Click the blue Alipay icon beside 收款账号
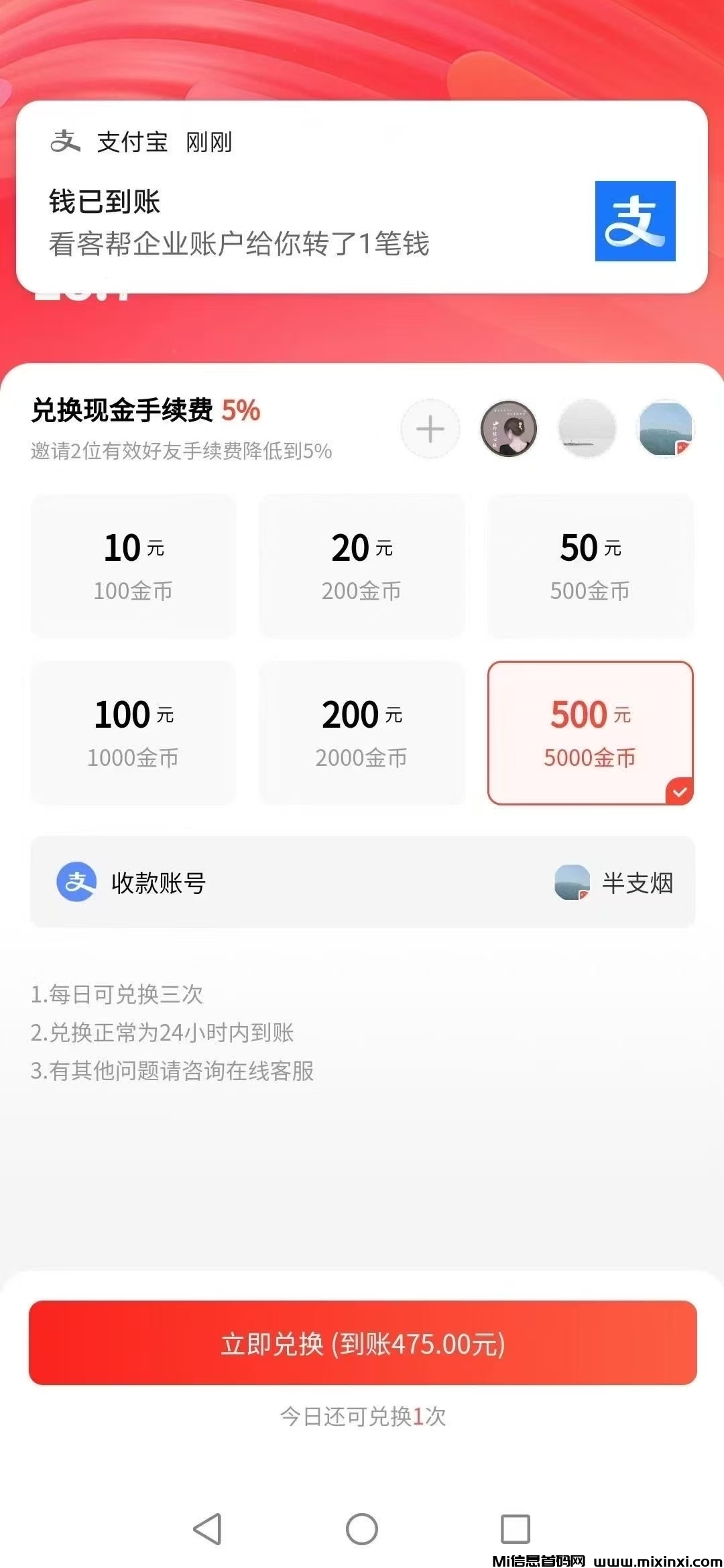 click(76, 883)
